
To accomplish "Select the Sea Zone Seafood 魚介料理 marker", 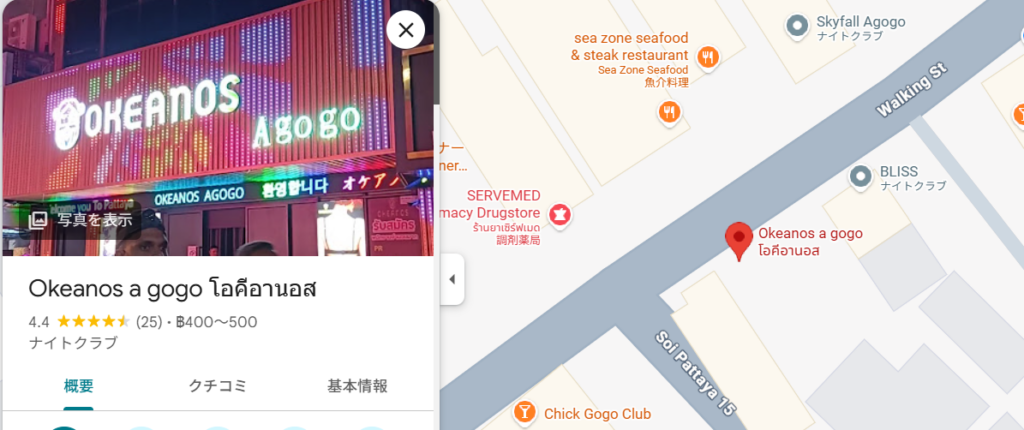I will [670, 112].
